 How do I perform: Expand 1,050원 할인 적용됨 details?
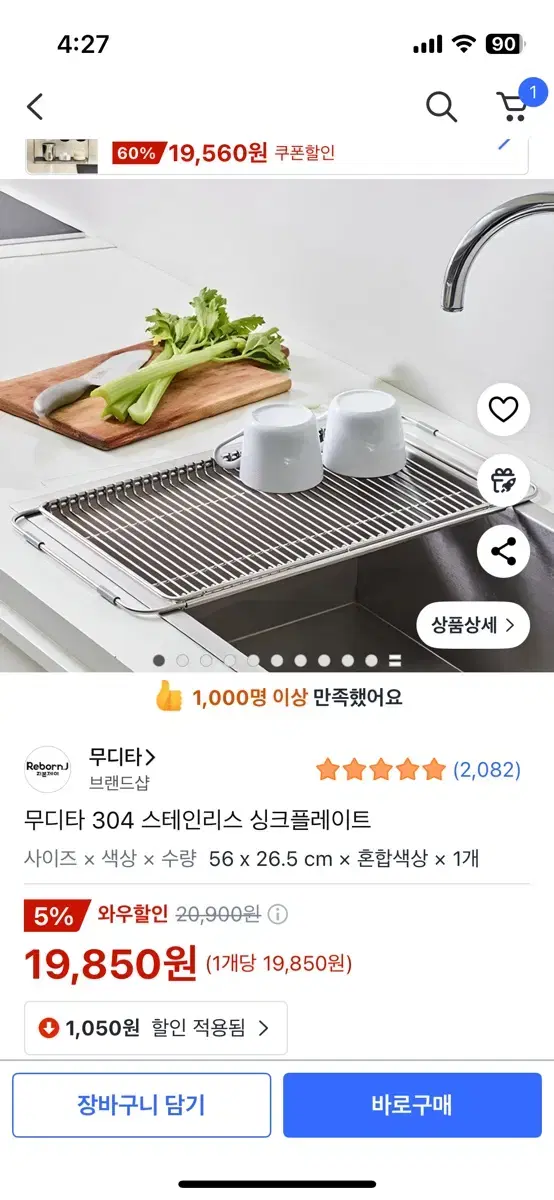pyautogui.click(x=155, y=1028)
